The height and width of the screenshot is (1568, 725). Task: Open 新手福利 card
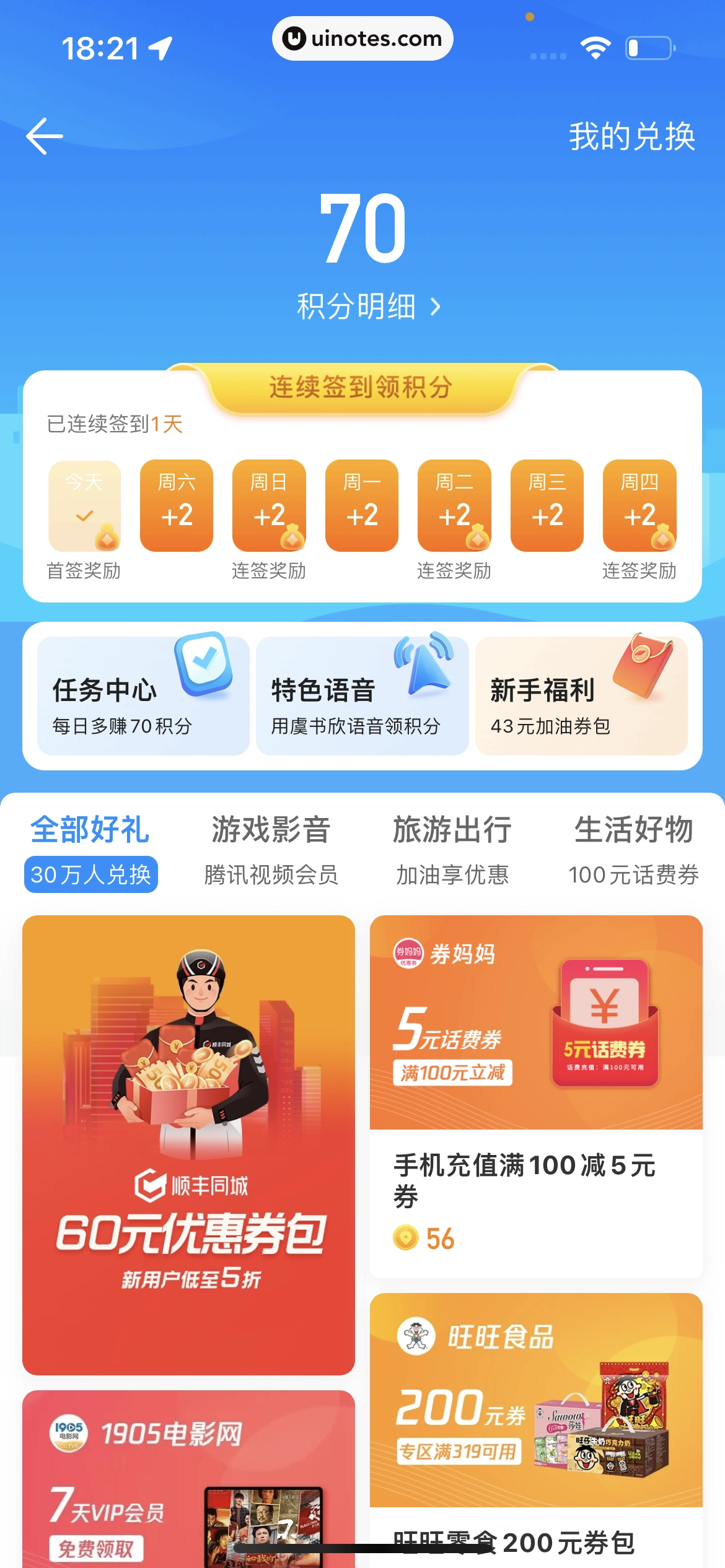pyautogui.click(x=581, y=696)
